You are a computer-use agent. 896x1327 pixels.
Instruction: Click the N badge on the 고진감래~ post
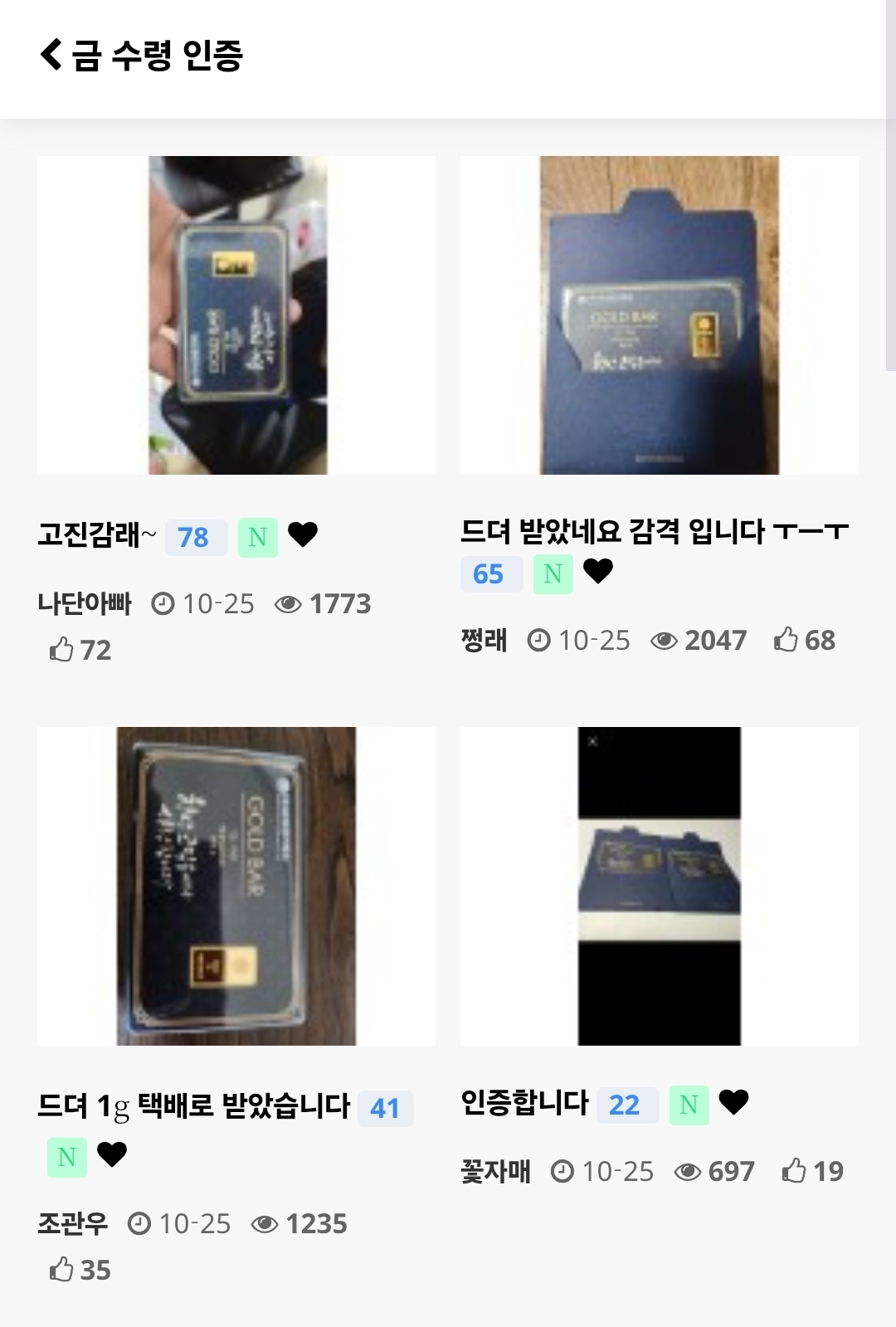257,538
